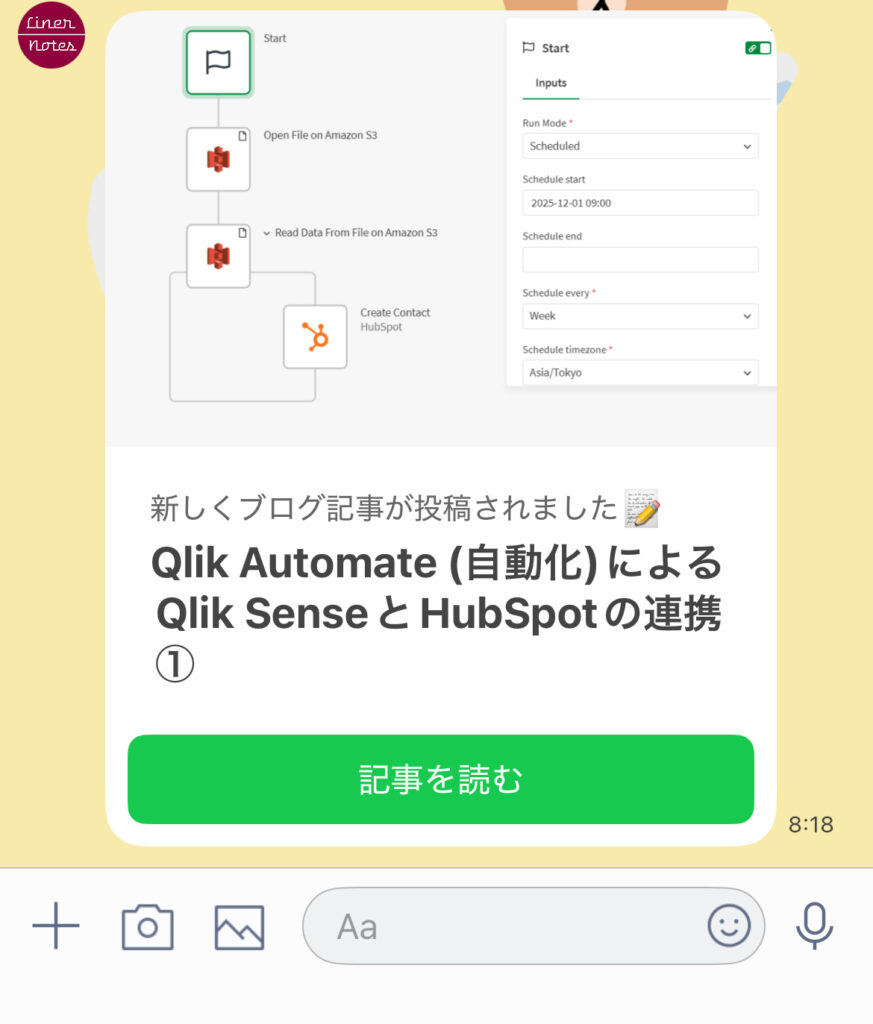Screen dimensions: 873x1024
Task: Open the photo gallery picker
Action: pos(239,927)
